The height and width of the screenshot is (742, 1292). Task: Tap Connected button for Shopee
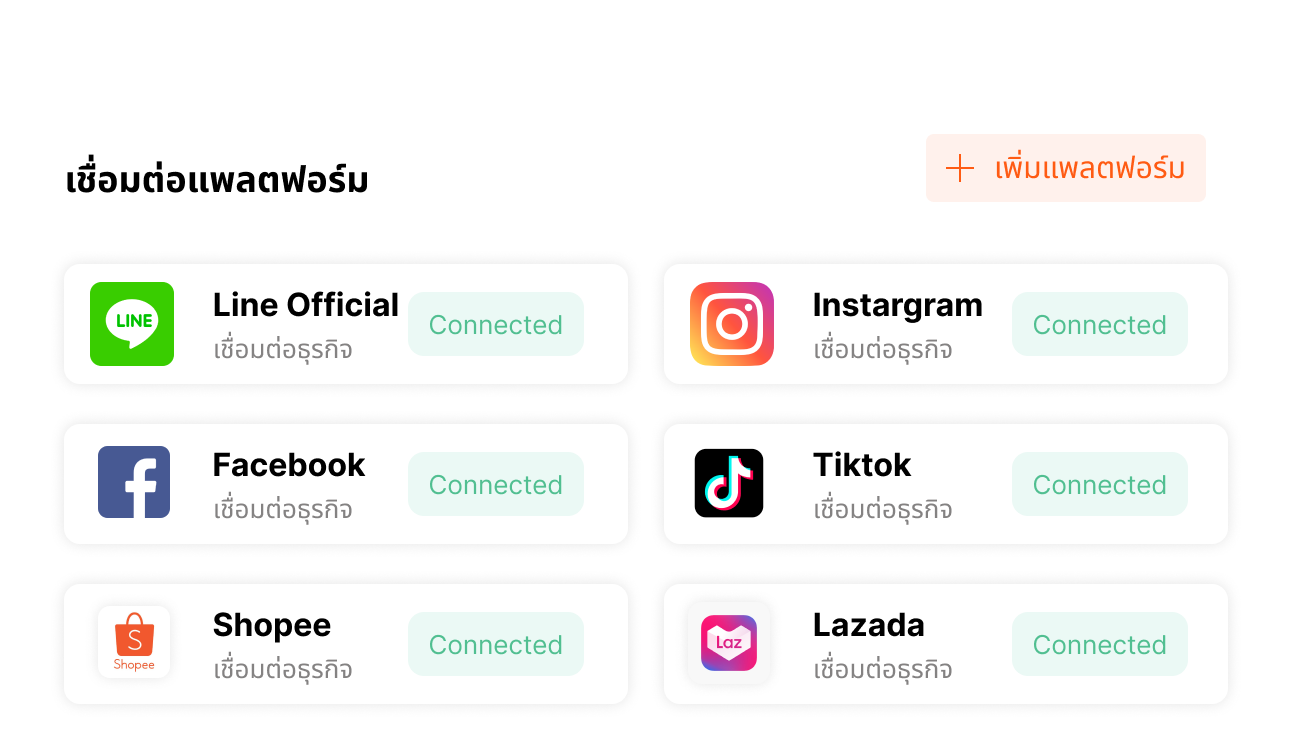coord(495,644)
